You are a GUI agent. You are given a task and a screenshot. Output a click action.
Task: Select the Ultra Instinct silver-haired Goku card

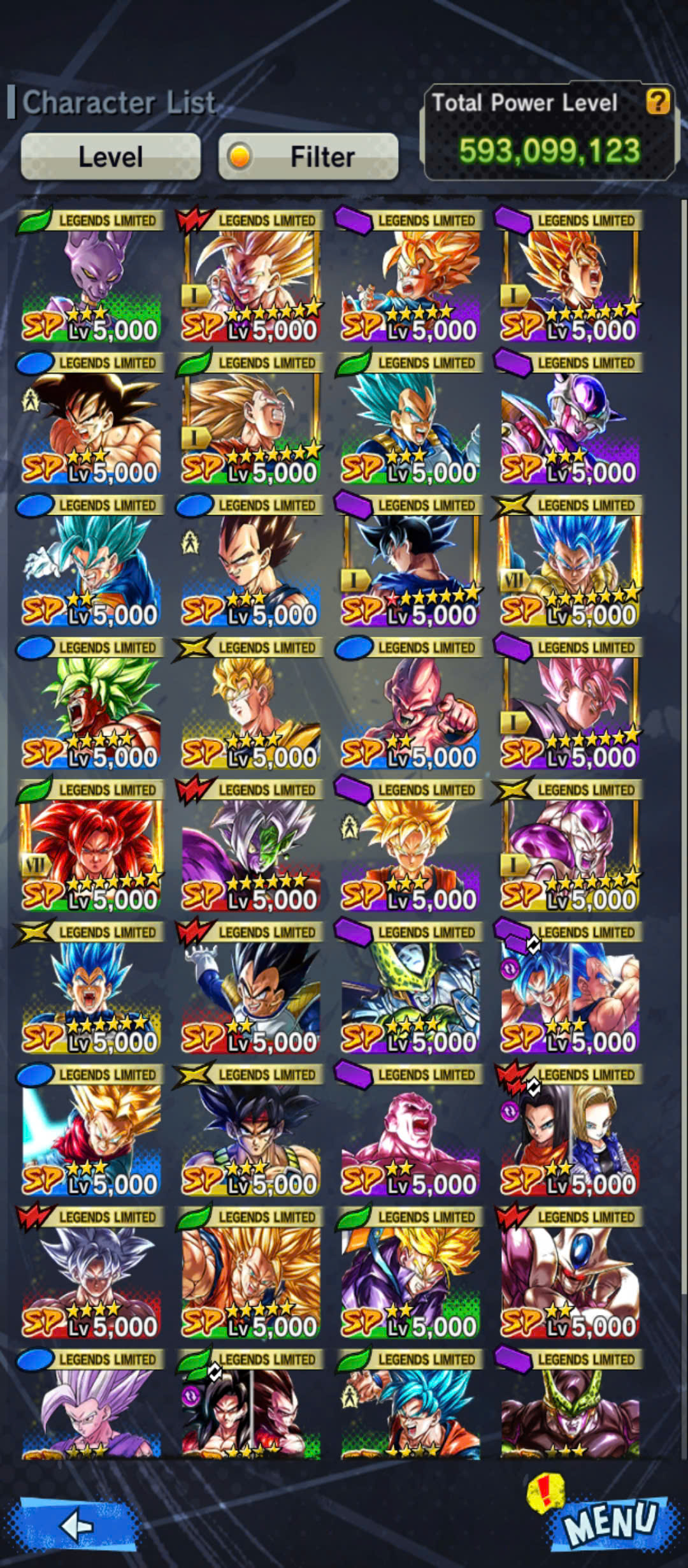(91, 1274)
